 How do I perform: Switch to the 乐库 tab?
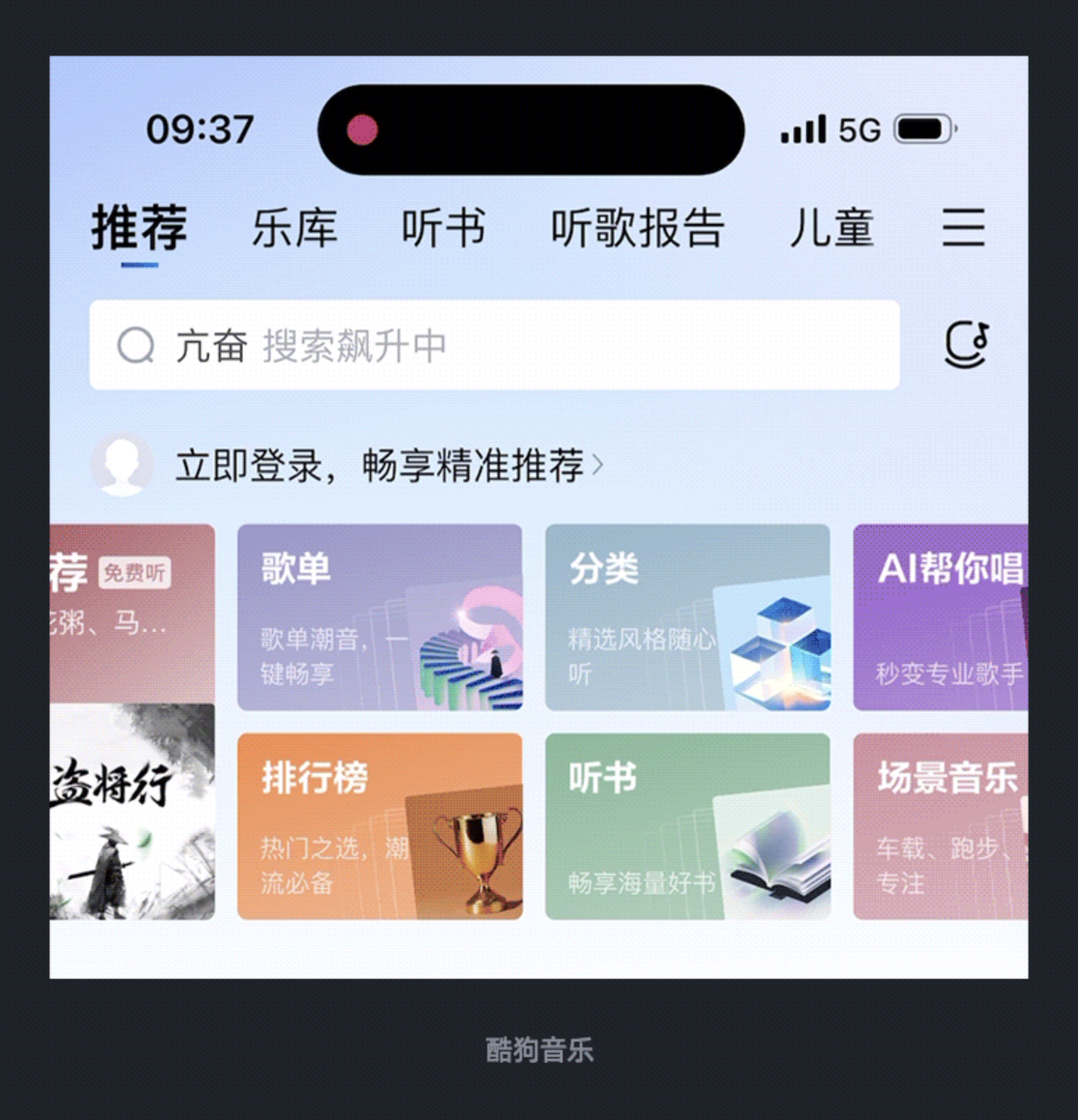(294, 228)
